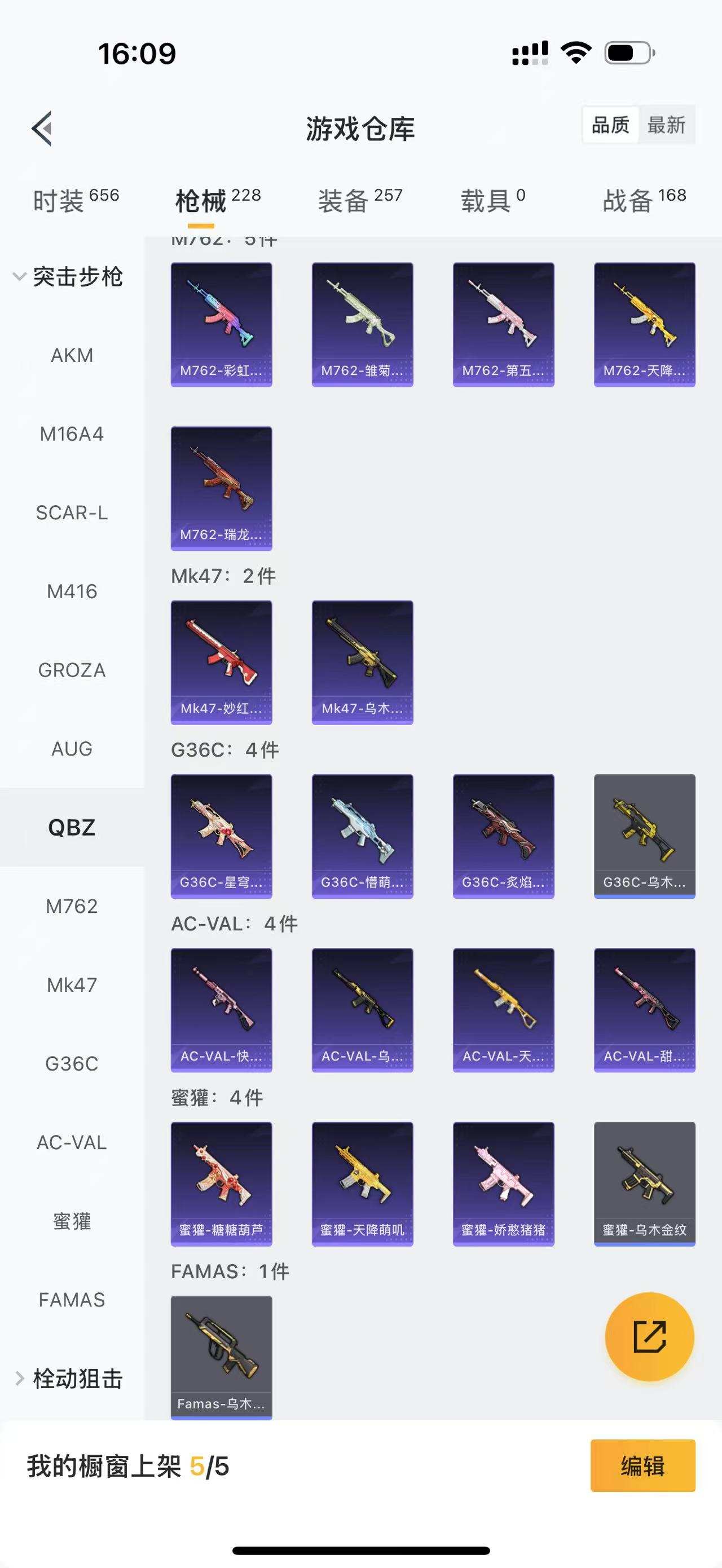This screenshot has width=722, height=1568.
Task: Open the 蜜獾-糖糖葫芦 skin
Action: [x=221, y=1183]
